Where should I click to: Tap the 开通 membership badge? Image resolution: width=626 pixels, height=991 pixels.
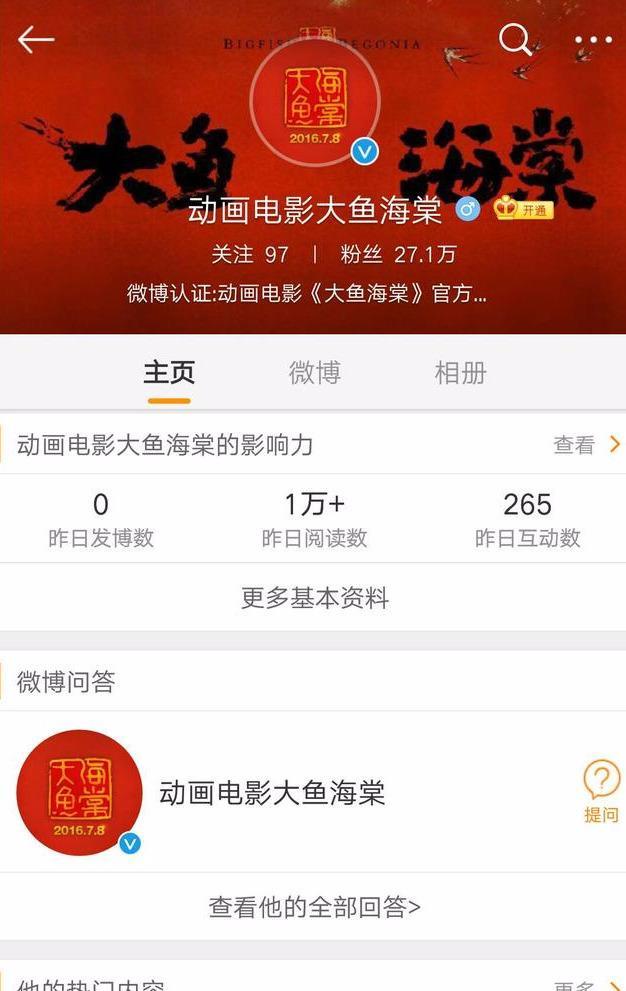pyautogui.click(x=524, y=209)
